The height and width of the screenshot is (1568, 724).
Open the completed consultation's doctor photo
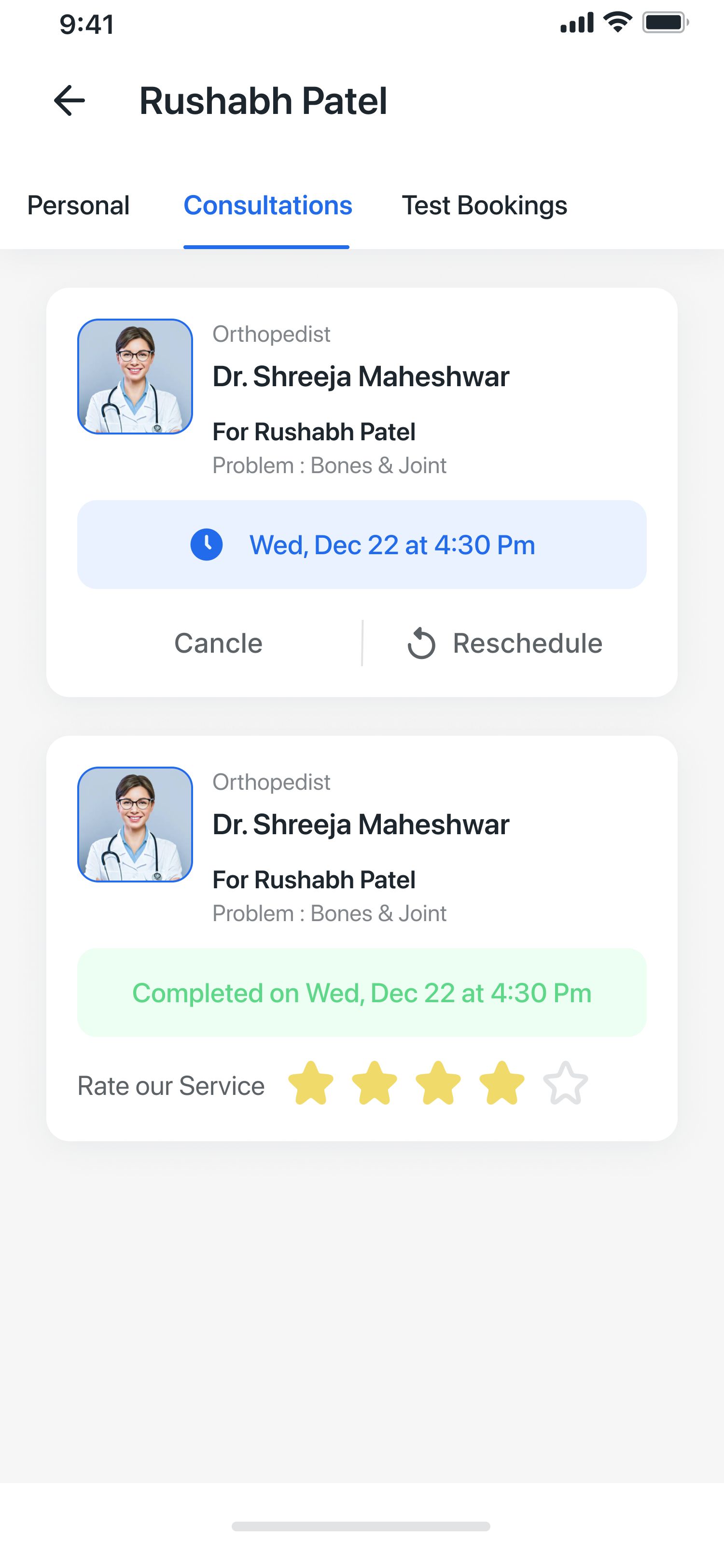[x=135, y=824]
